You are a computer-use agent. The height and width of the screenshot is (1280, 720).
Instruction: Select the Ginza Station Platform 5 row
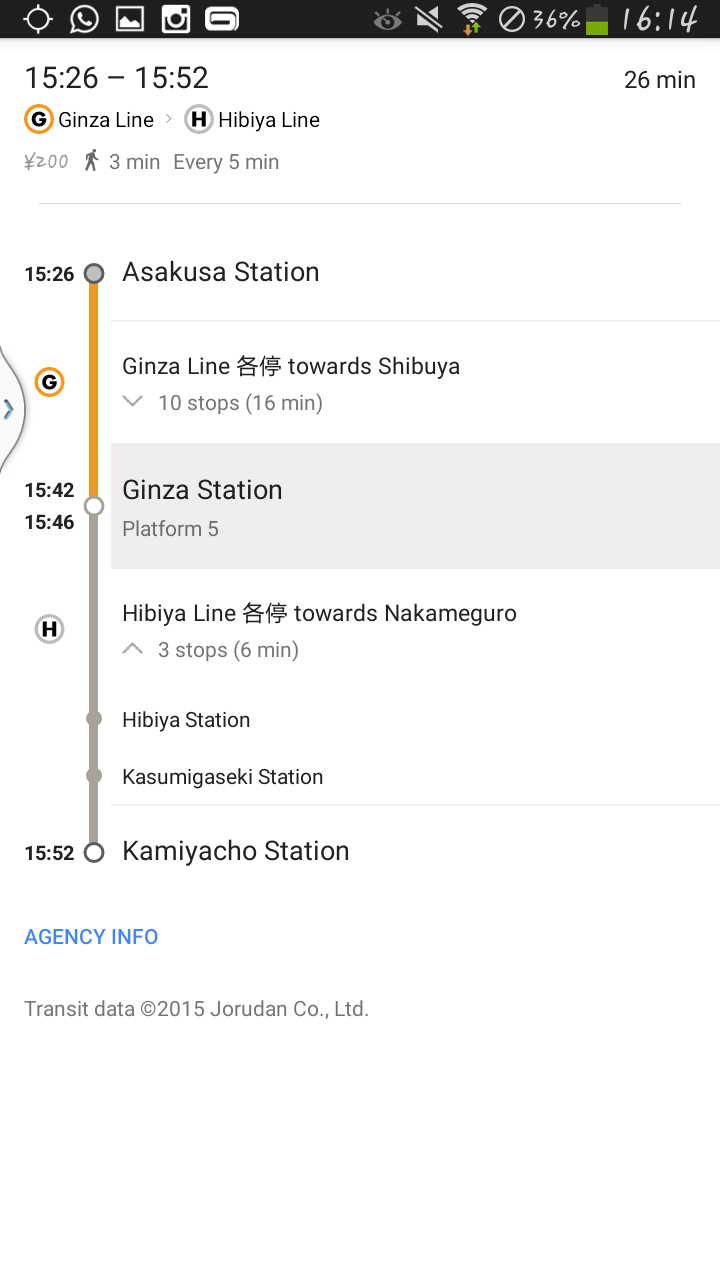415,506
